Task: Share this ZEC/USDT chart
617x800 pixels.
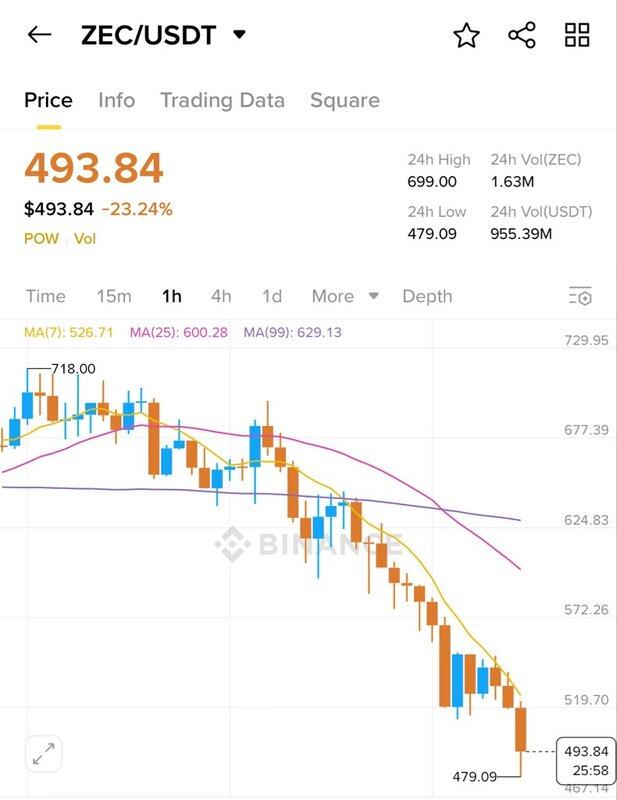Action: pyautogui.click(x=522, y=36)
